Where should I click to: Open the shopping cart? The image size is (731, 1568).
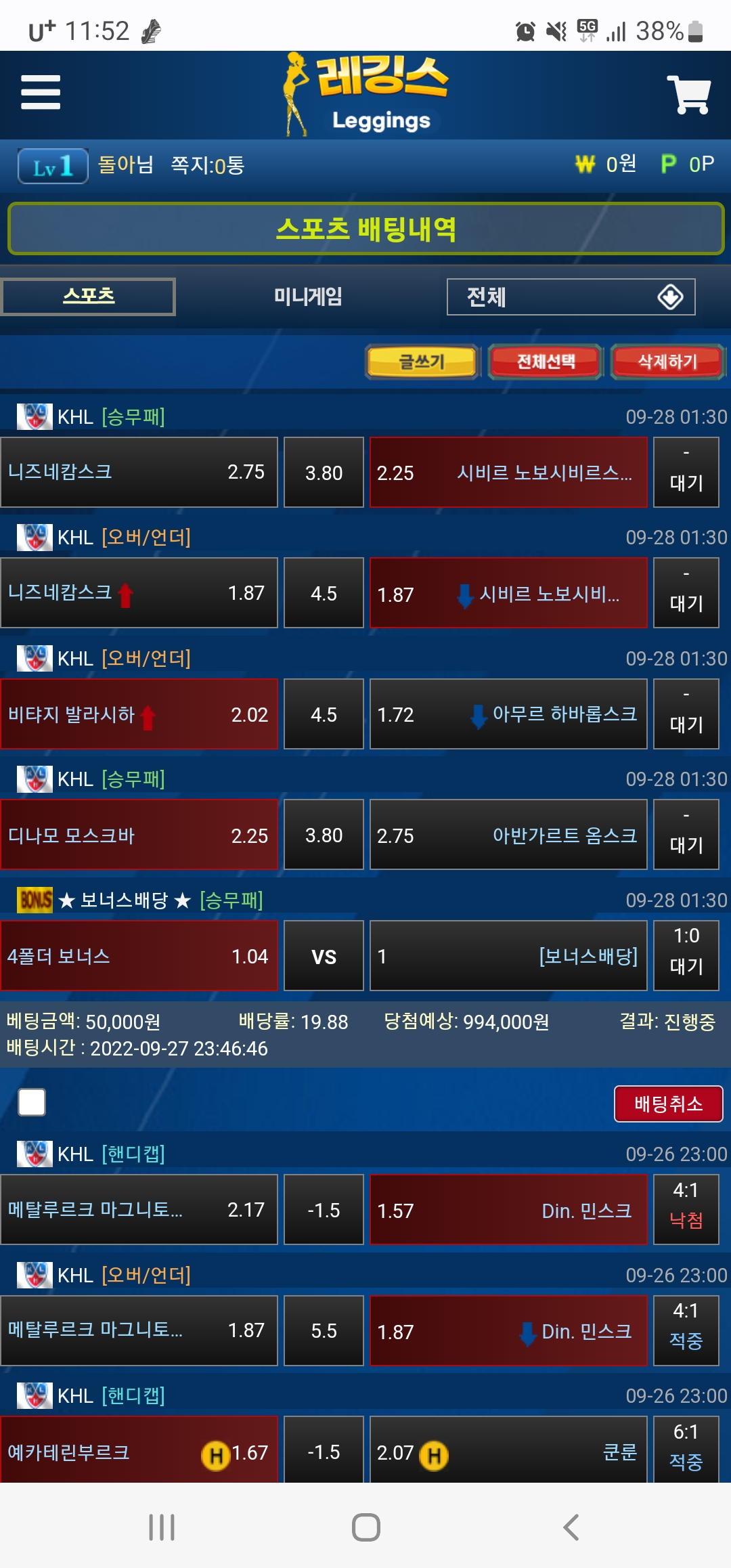click(689, 94)
